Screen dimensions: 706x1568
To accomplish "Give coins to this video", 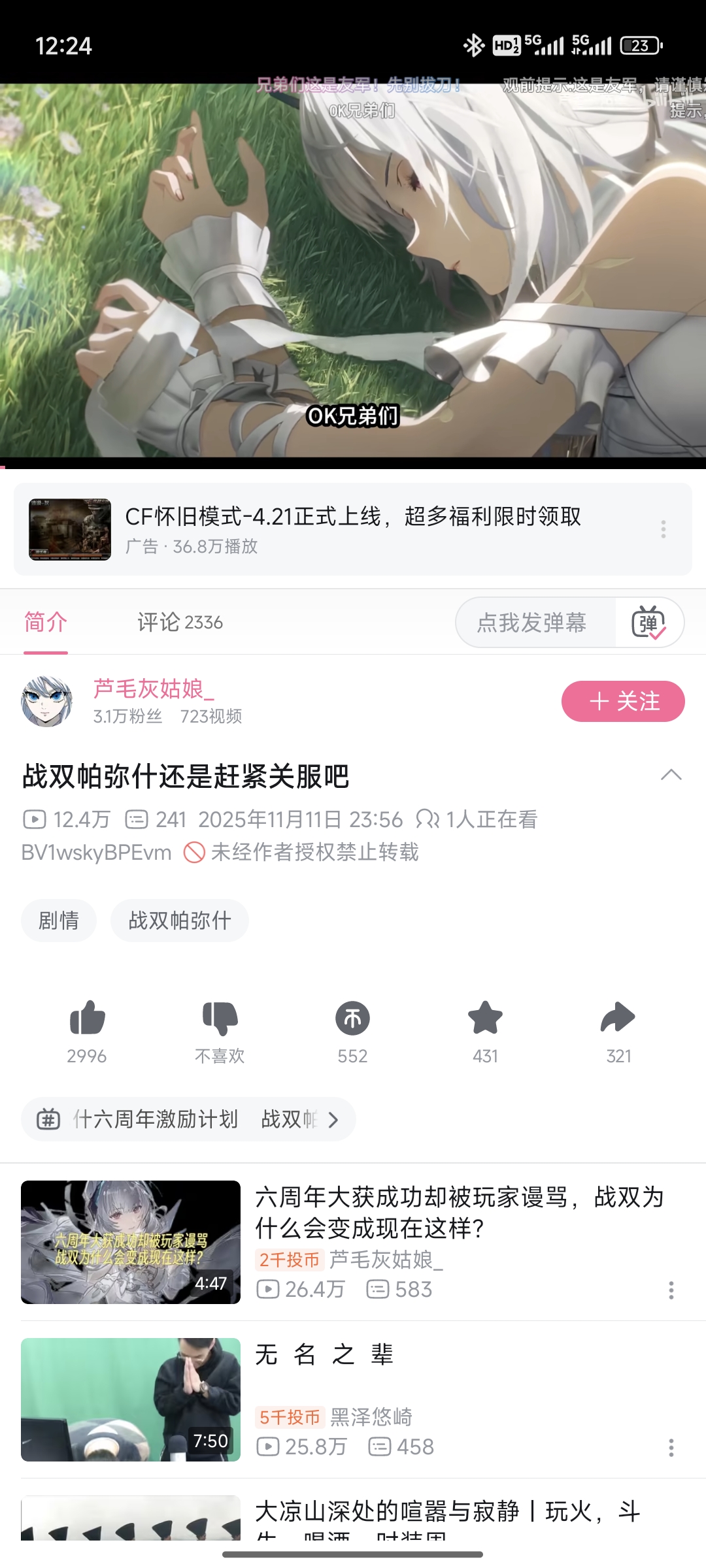I will point(352,1018).
